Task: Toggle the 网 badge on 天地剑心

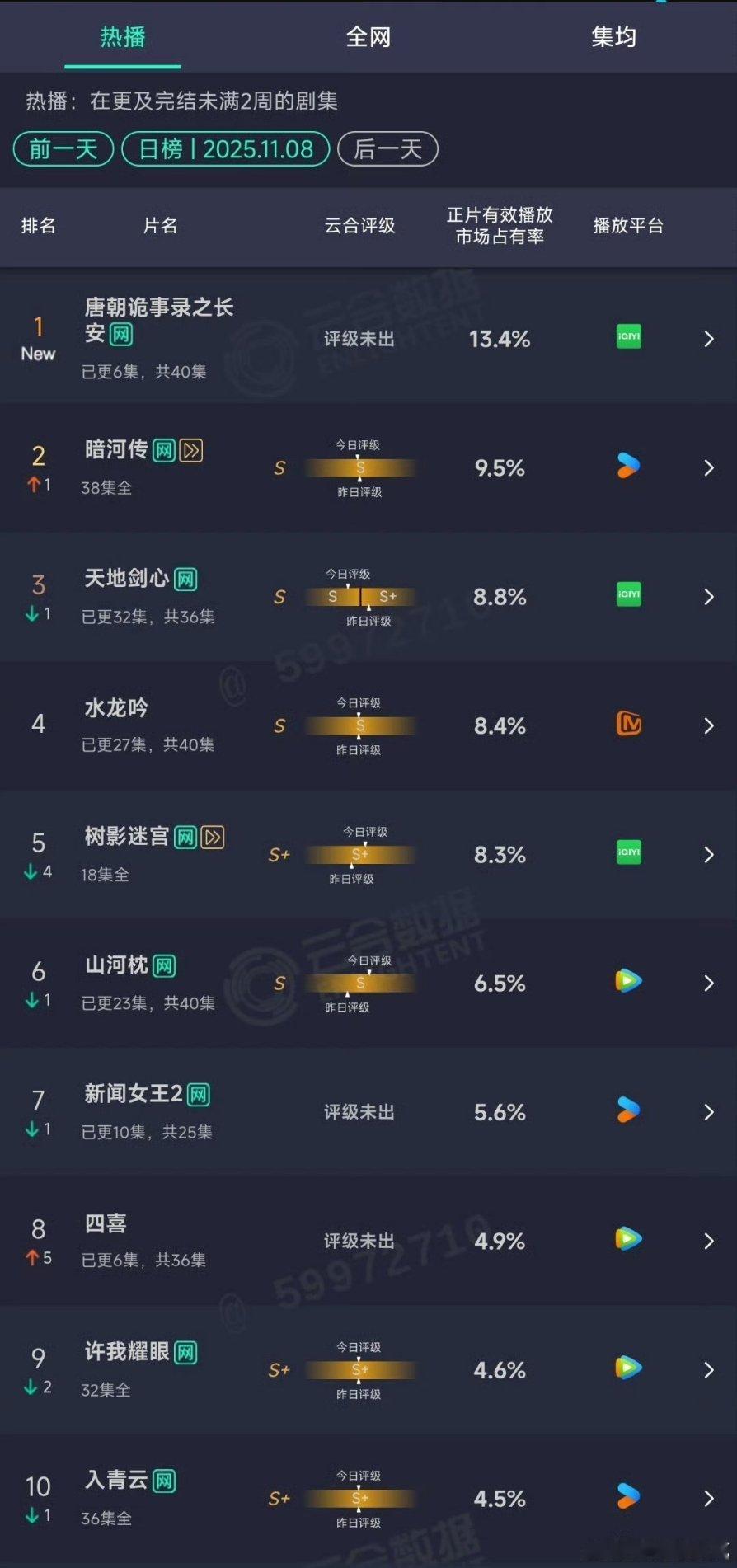Action: 185,579
